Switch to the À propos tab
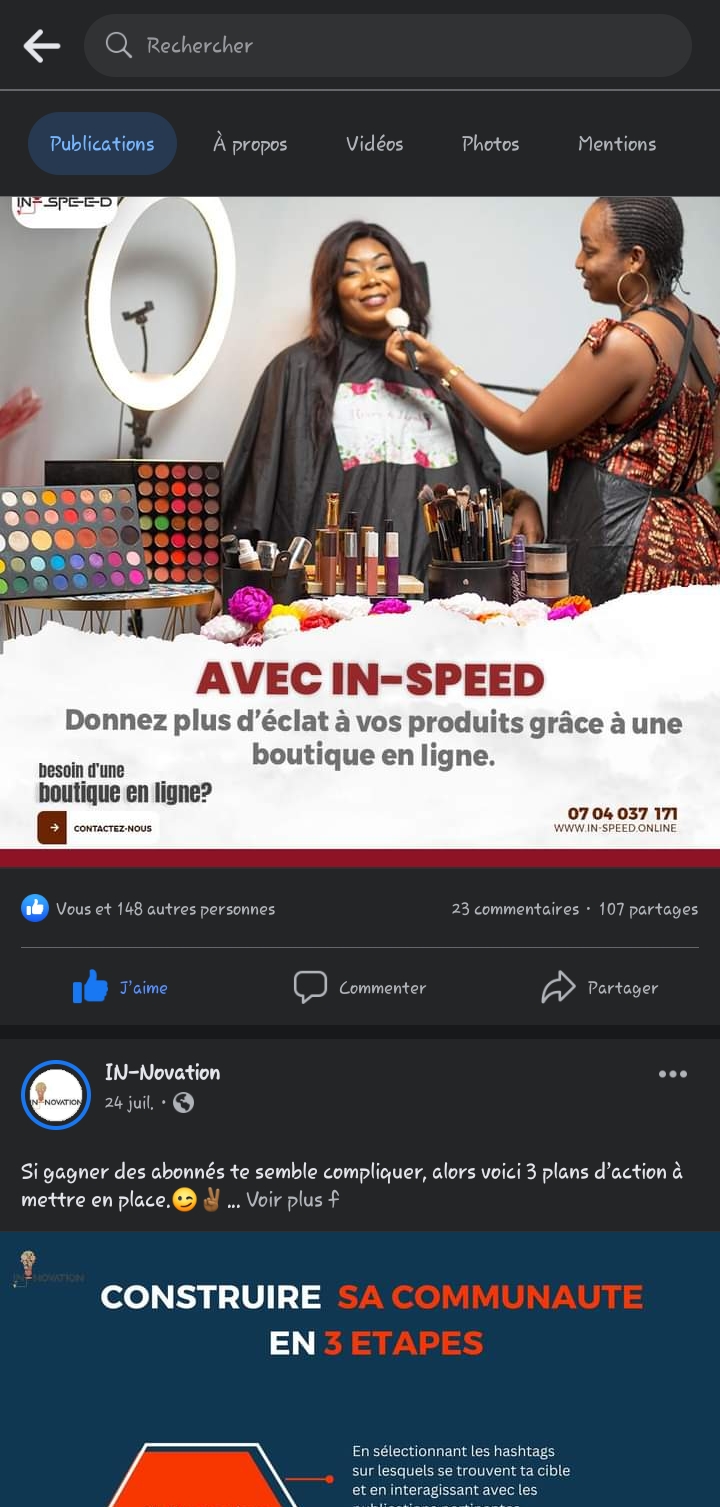The height and width of the screenshot is (1507, 720). 250,144
